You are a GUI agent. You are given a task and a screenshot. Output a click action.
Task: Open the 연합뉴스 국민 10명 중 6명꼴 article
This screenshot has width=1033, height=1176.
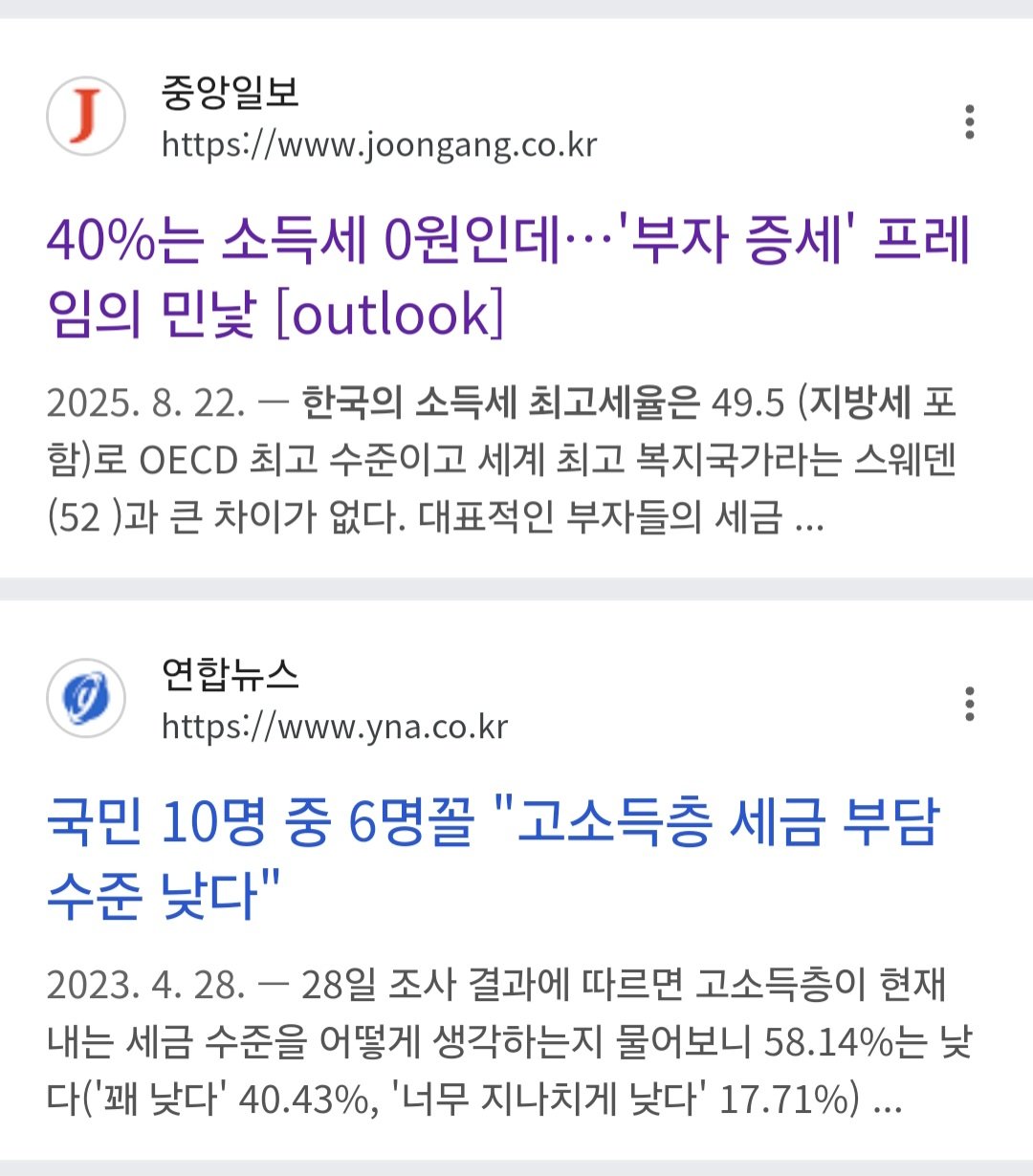(493, 859)
